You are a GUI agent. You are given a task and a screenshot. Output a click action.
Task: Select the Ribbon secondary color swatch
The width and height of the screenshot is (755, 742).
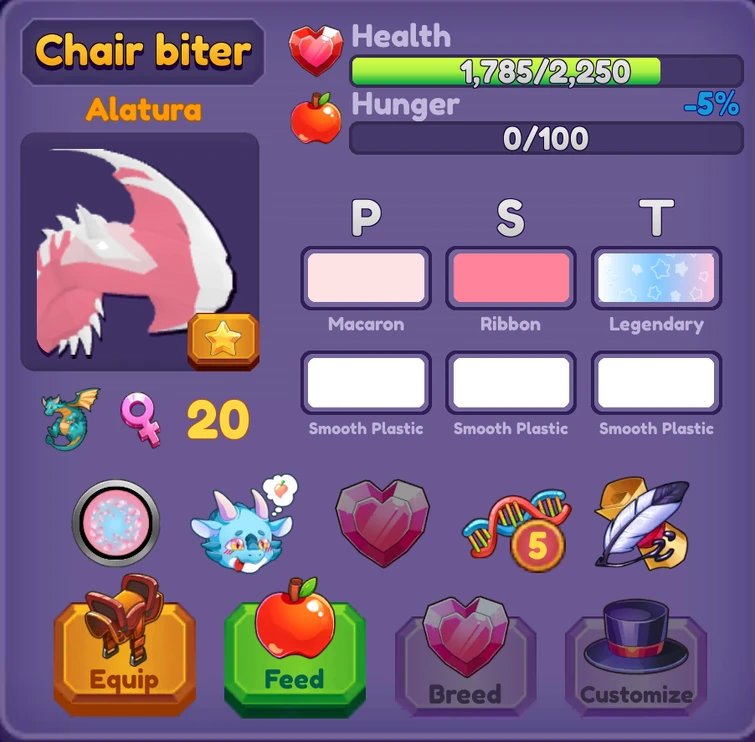click(x=511, y=278)
